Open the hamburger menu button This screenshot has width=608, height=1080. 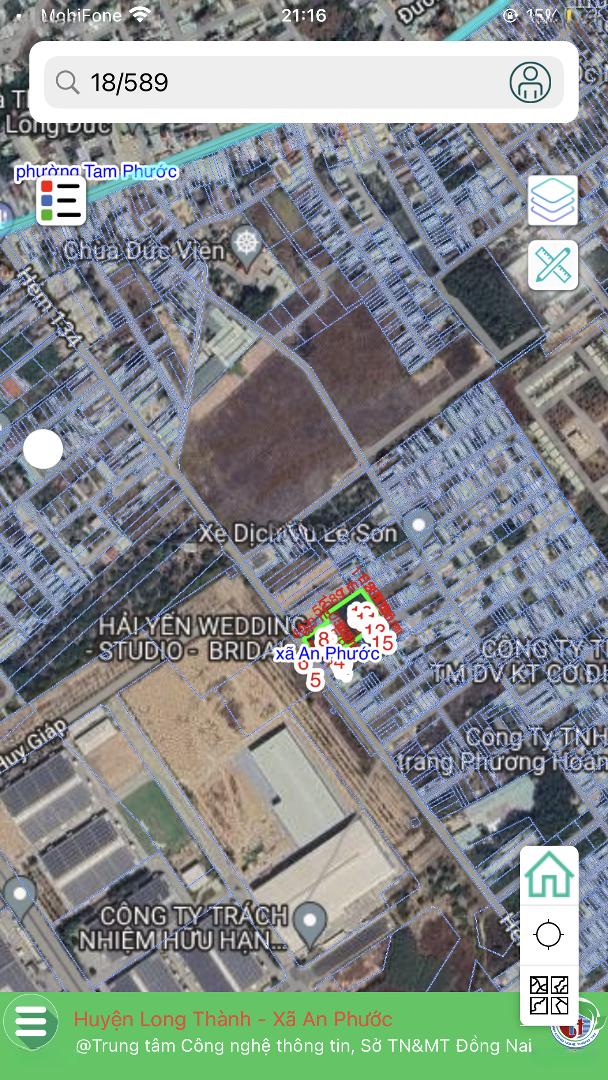click(31, 1022)
